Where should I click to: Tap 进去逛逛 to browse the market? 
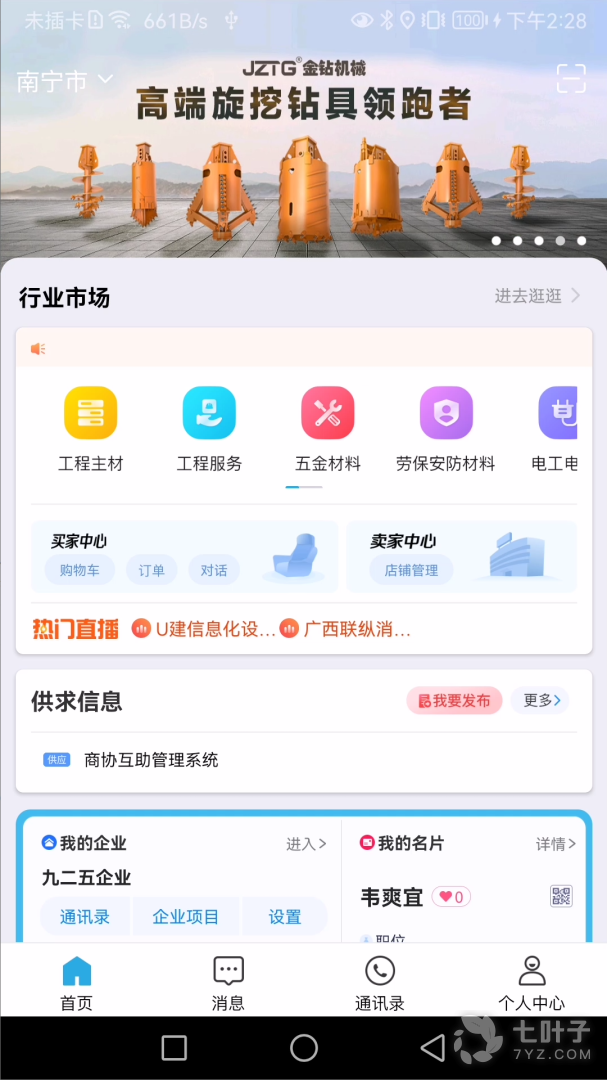[x=538, y=296]
